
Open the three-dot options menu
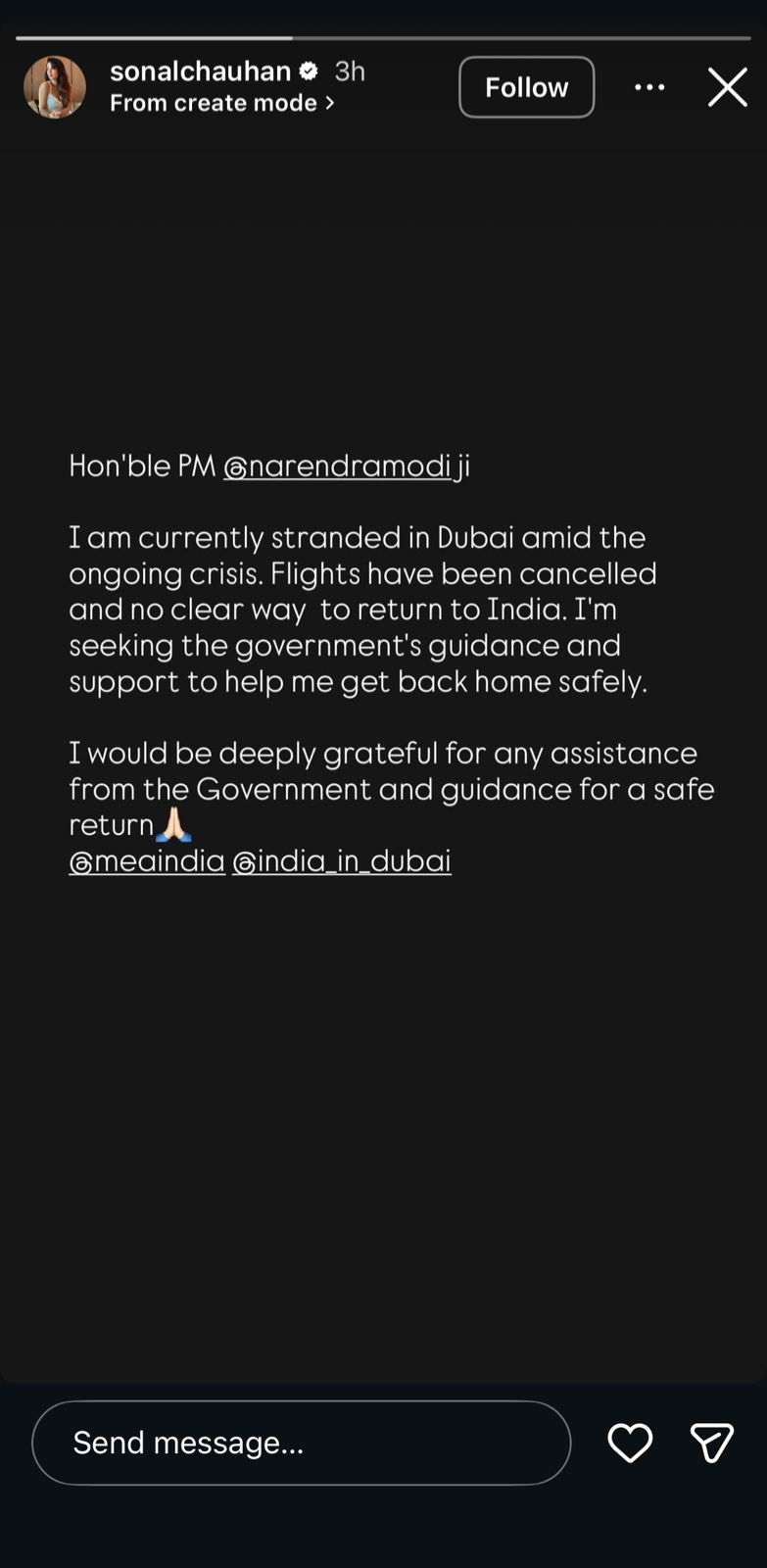coord(649,87)
